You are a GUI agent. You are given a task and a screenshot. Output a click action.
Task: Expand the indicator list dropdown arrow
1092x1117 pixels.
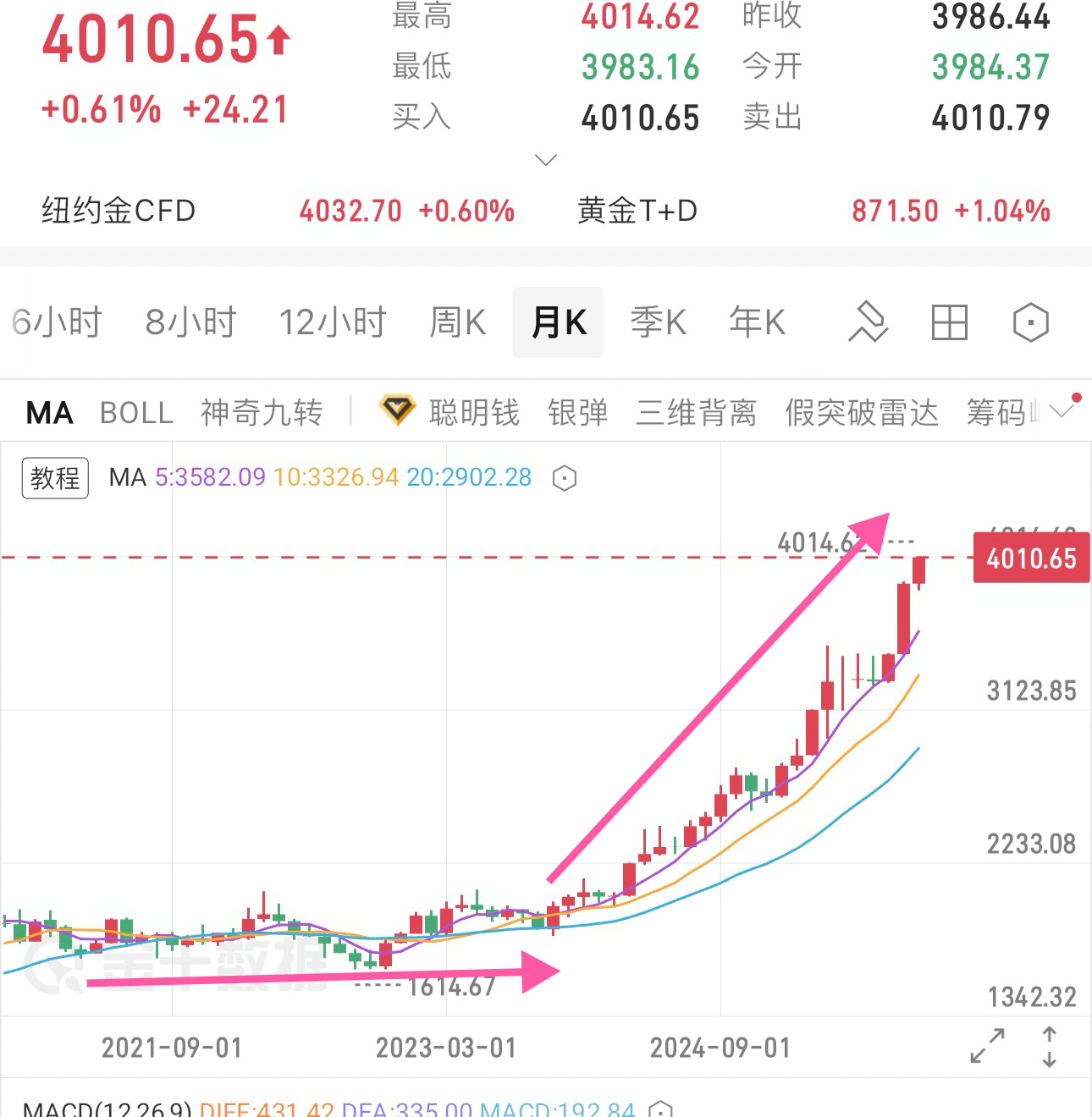pyautogui.click(x=1062, y=412)
